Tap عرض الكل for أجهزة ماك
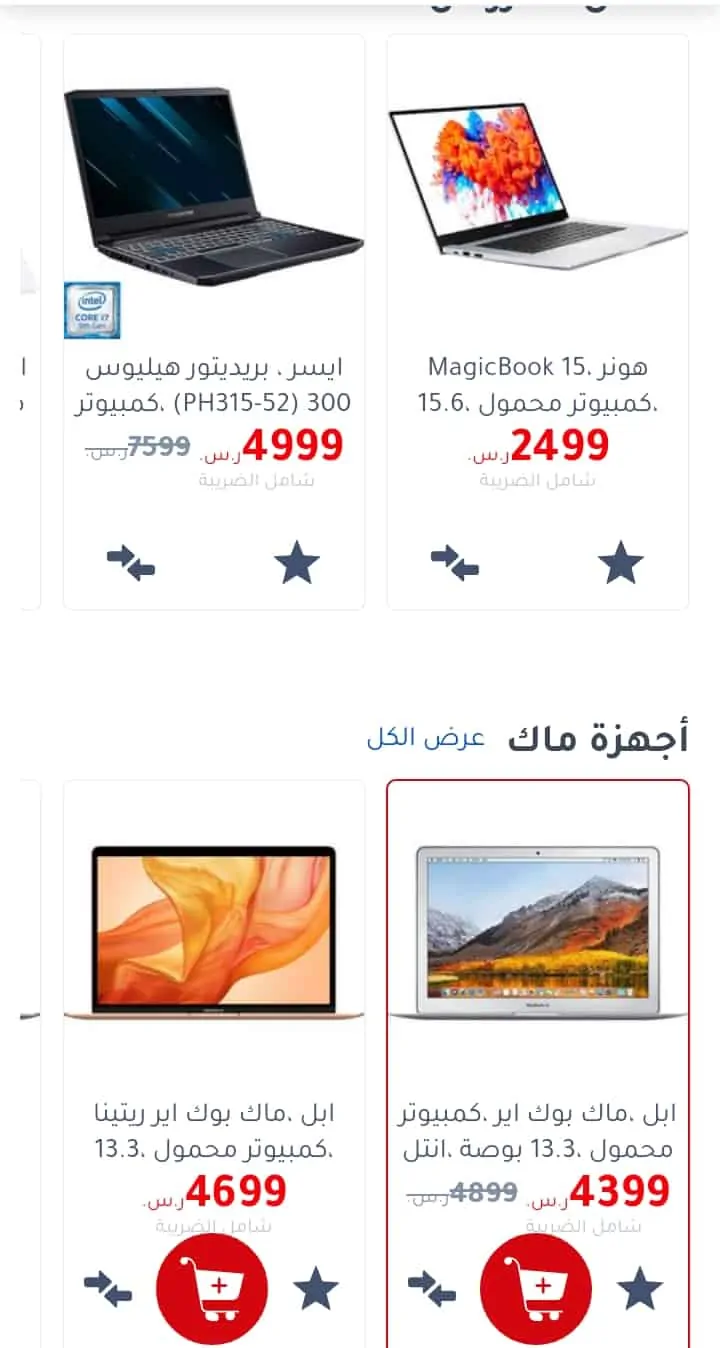This screenshot has width=720, height=1348. pyautogui.click(x=425, y=739)
